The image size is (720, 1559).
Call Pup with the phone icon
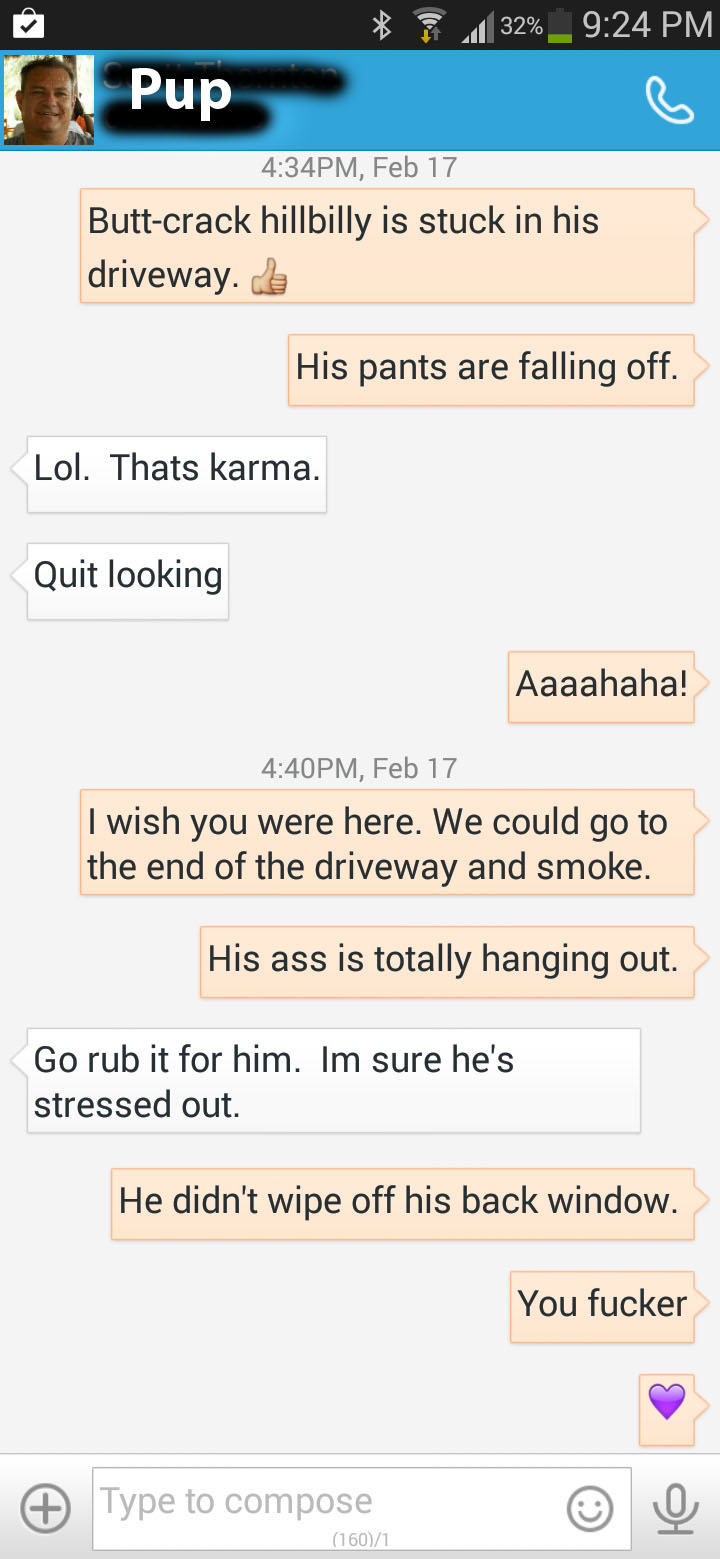[x=668, y=101]
